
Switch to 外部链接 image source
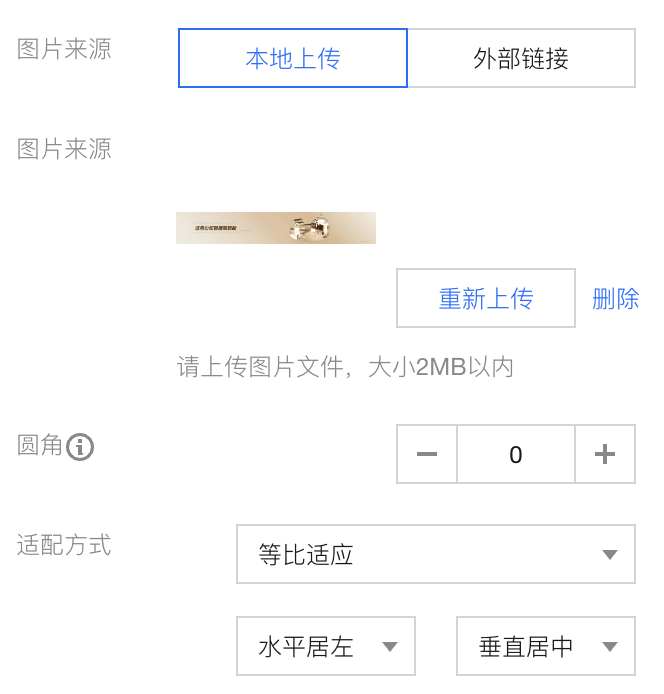coord(521,58)
